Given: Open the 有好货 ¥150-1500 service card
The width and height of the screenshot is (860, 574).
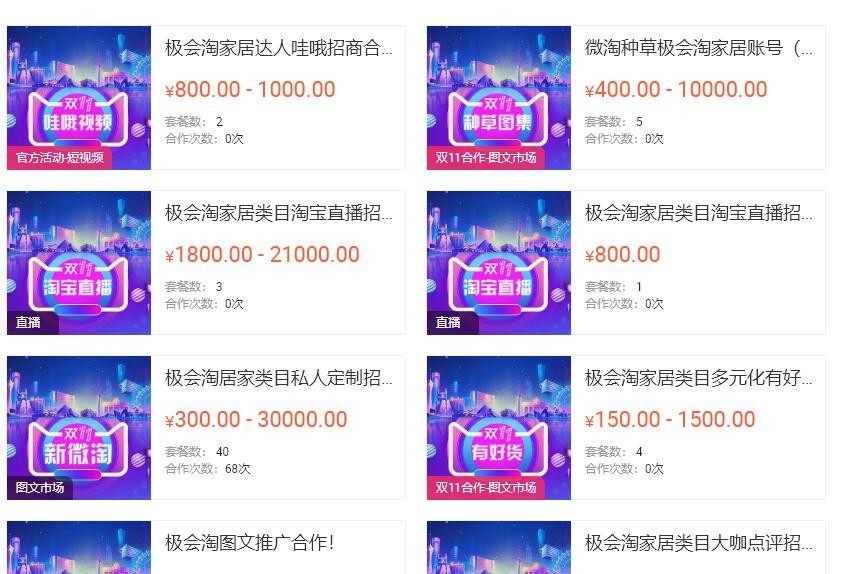Looking at the screenshot, I should [x=698, y=377].
